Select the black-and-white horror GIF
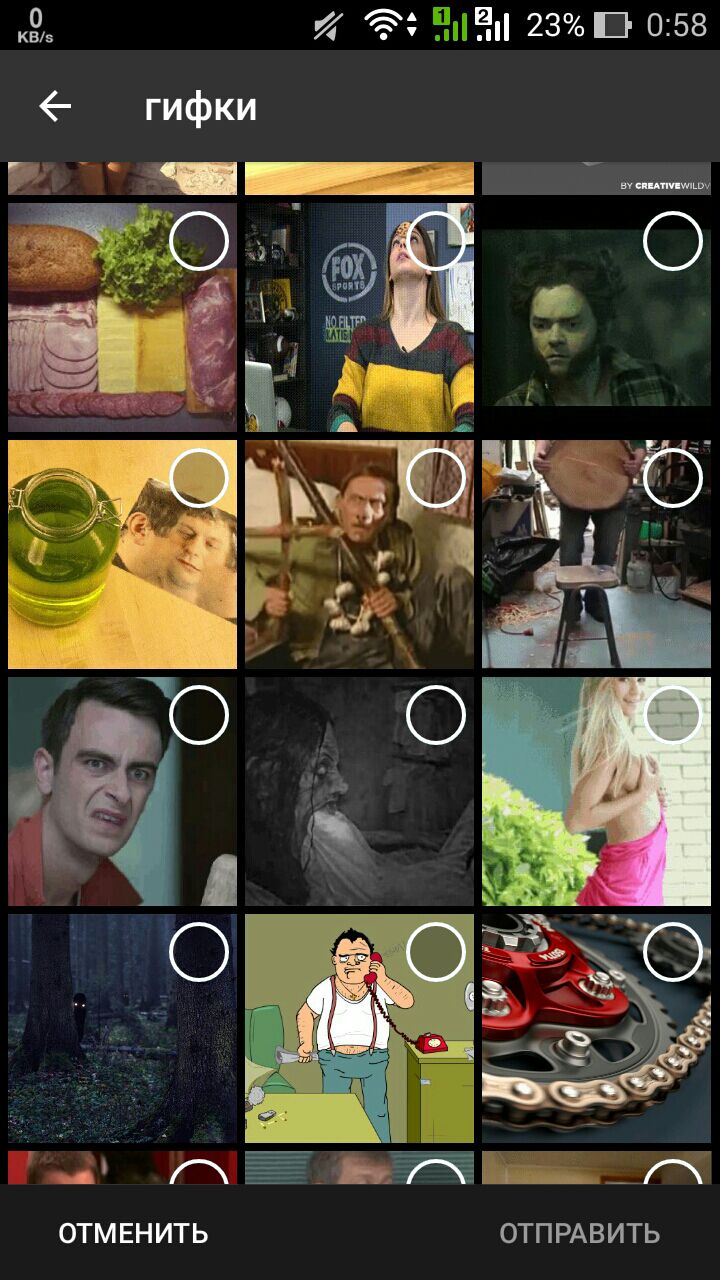 tap(436, 715)
